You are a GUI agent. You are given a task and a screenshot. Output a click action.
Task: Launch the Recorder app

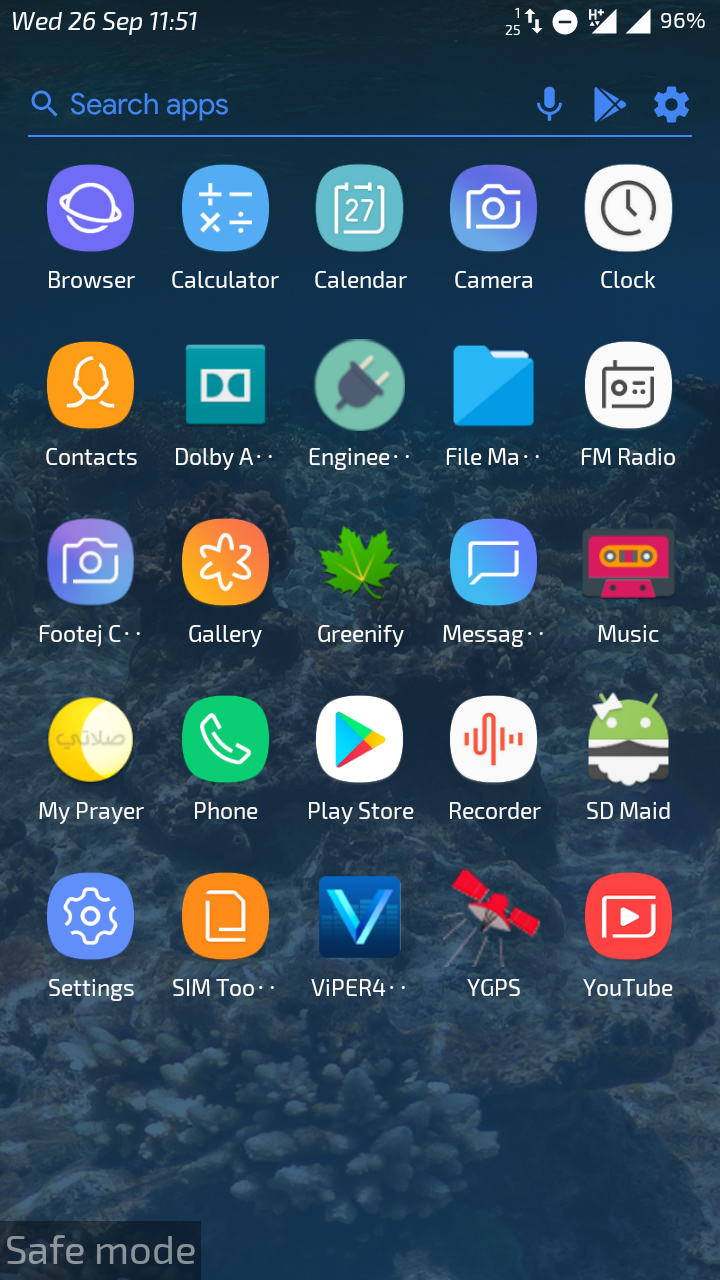pos(494,740)
